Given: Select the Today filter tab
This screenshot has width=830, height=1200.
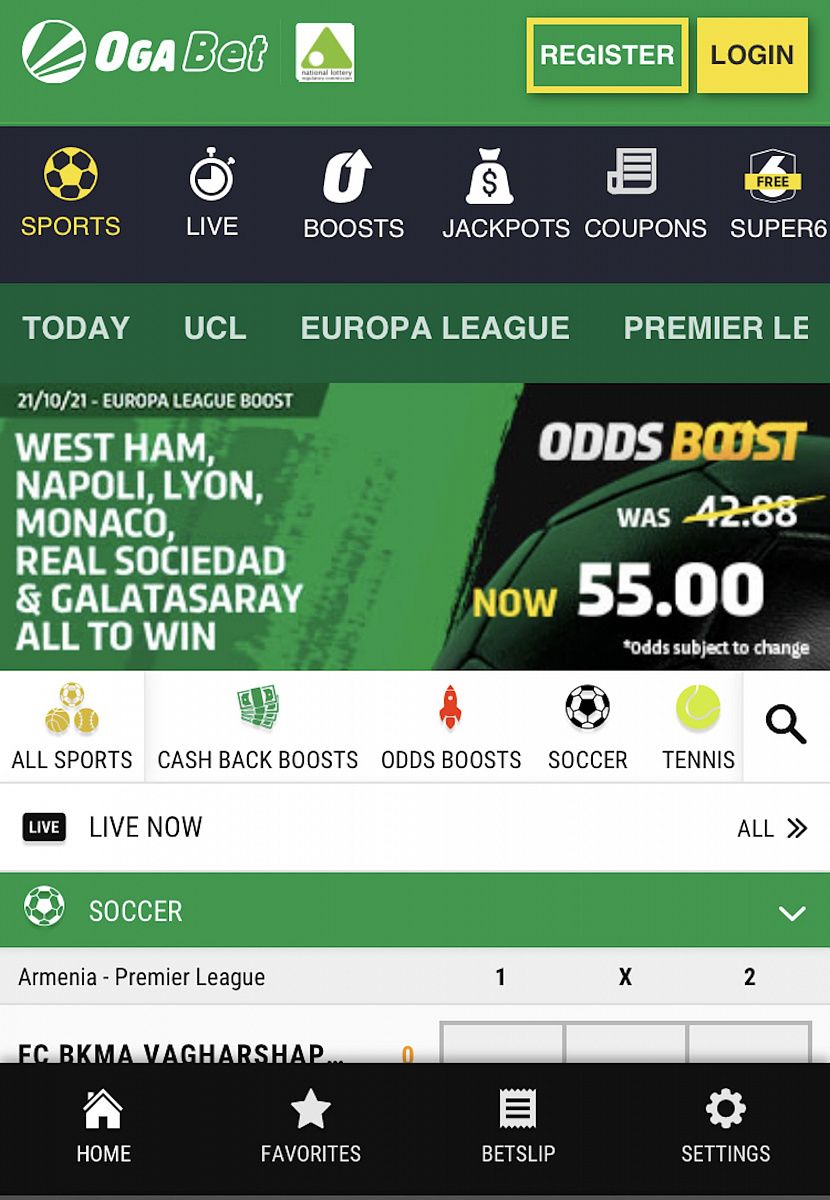Looking at the screenshot, I should pos(76,328).
